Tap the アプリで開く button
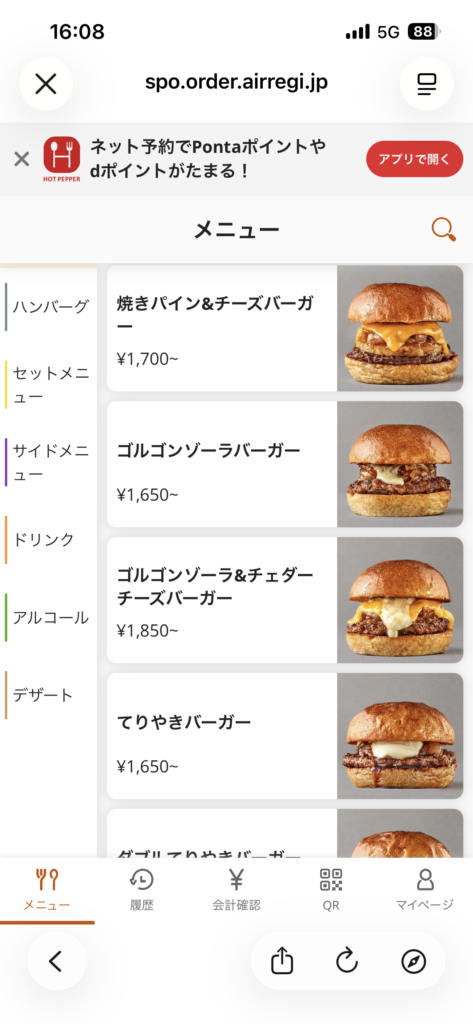This screenshot has height=1024, width=473. (x=414, y=159)
